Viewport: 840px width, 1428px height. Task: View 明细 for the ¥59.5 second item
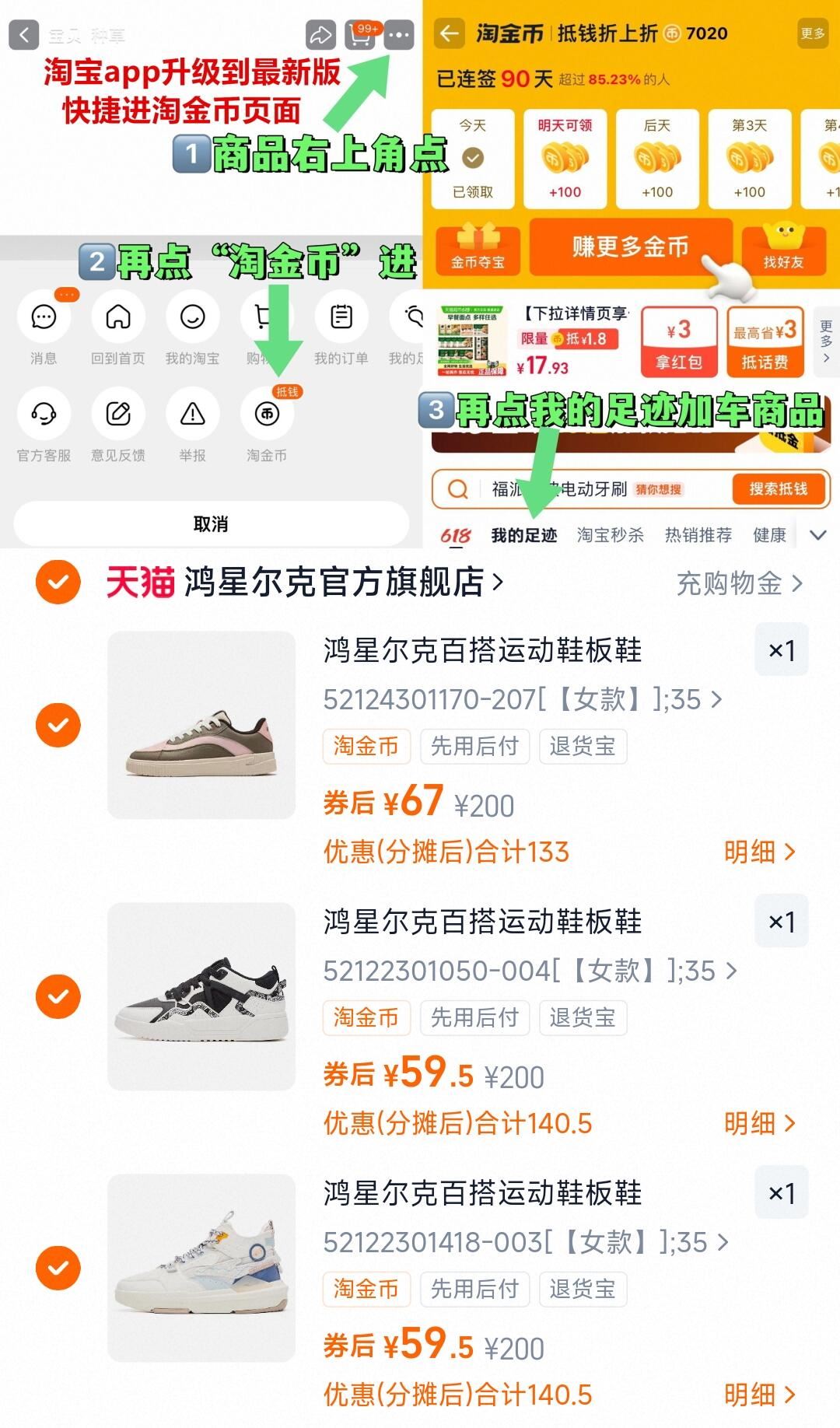click(762, 1123)
